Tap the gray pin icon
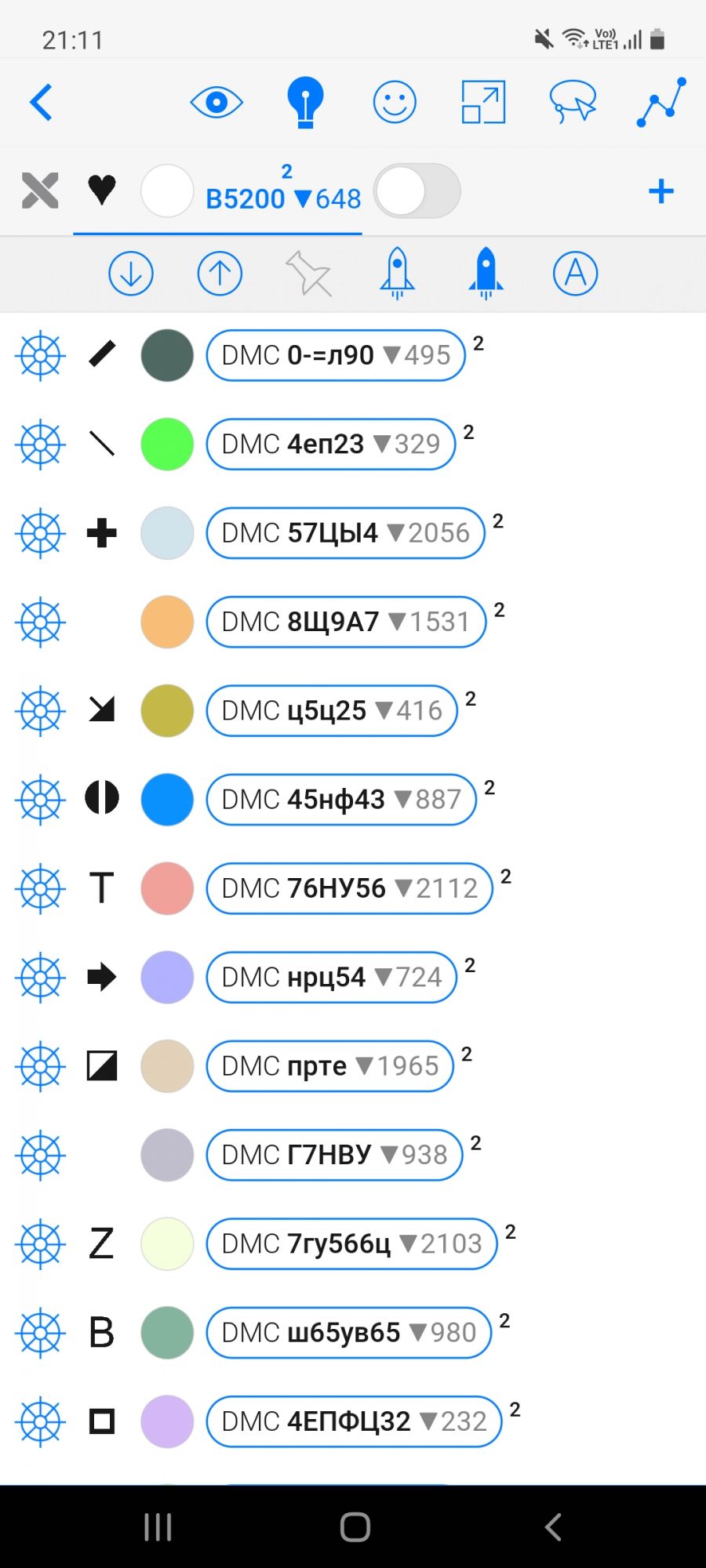 point(308,274)
